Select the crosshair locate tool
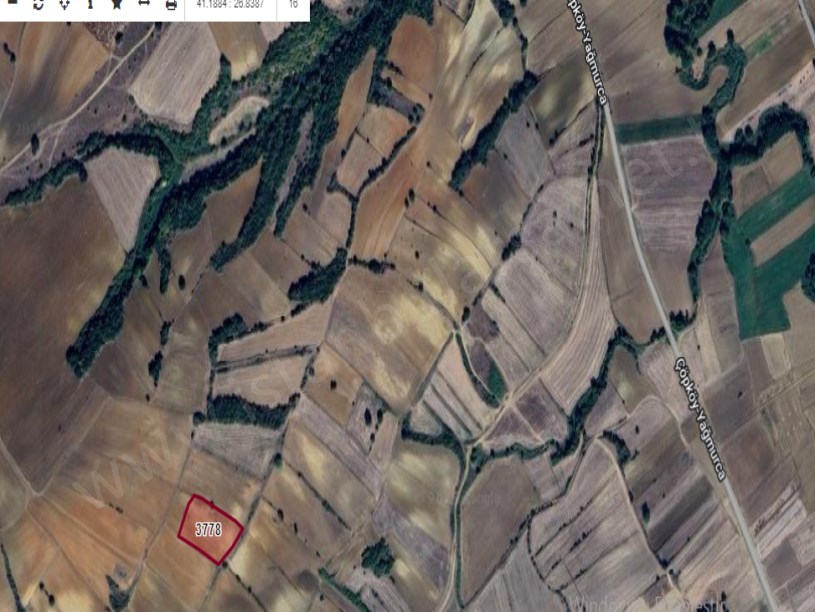This screenshot has width=815, height=612. point(64,4)
